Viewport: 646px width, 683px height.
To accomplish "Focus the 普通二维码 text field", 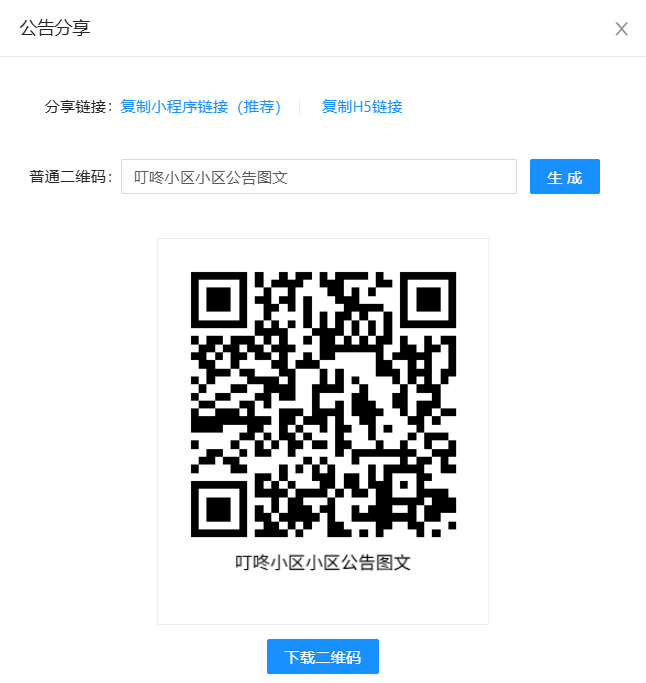I will click(x=318, y=177).
